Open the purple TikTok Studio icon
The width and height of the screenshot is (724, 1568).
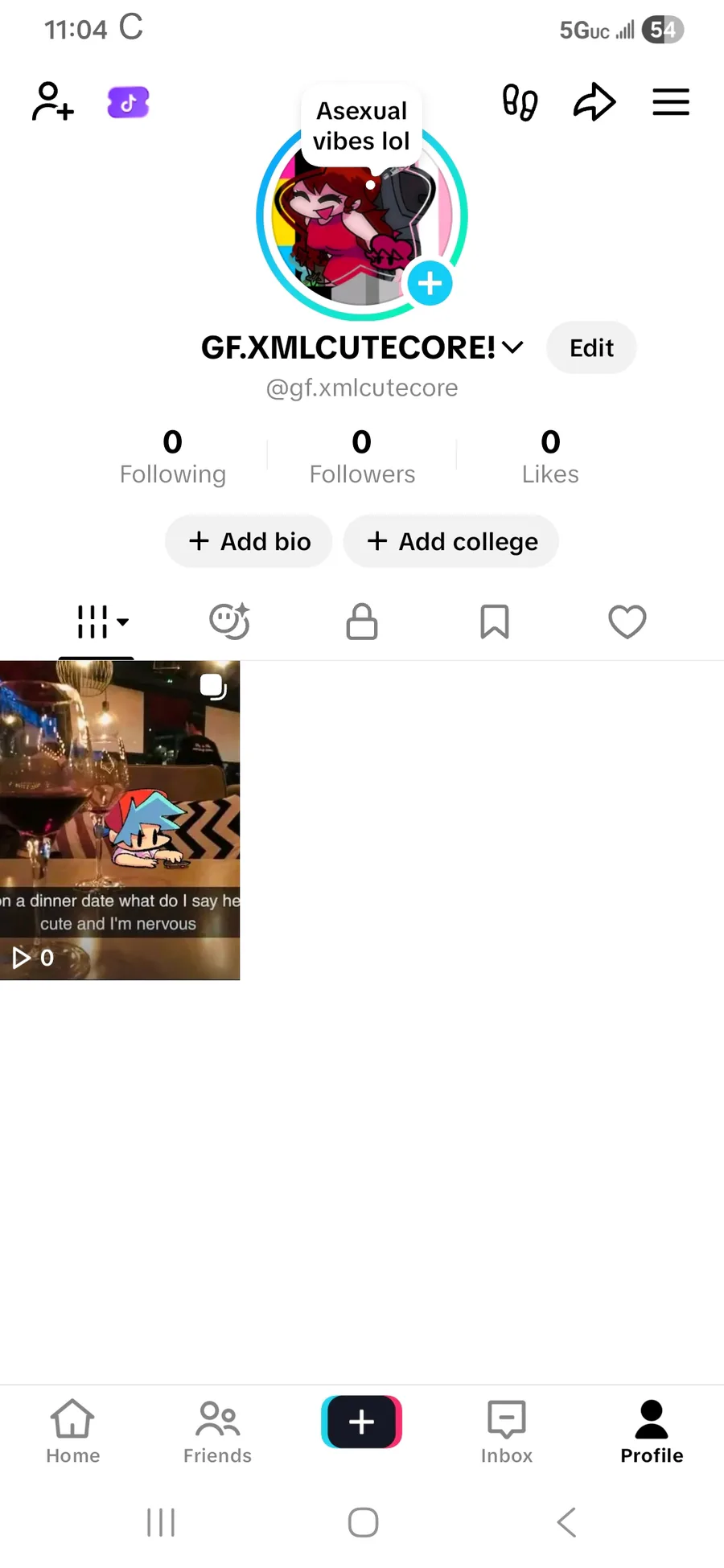coord(129,103)
